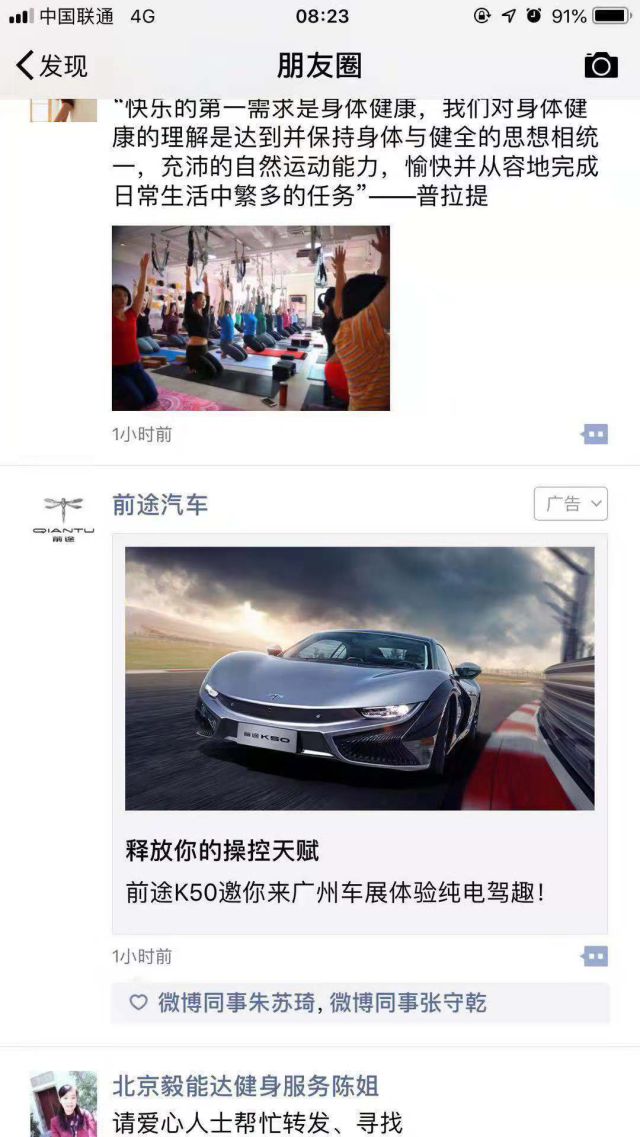Open the 前途K50 car ad card

click(359, 733)
